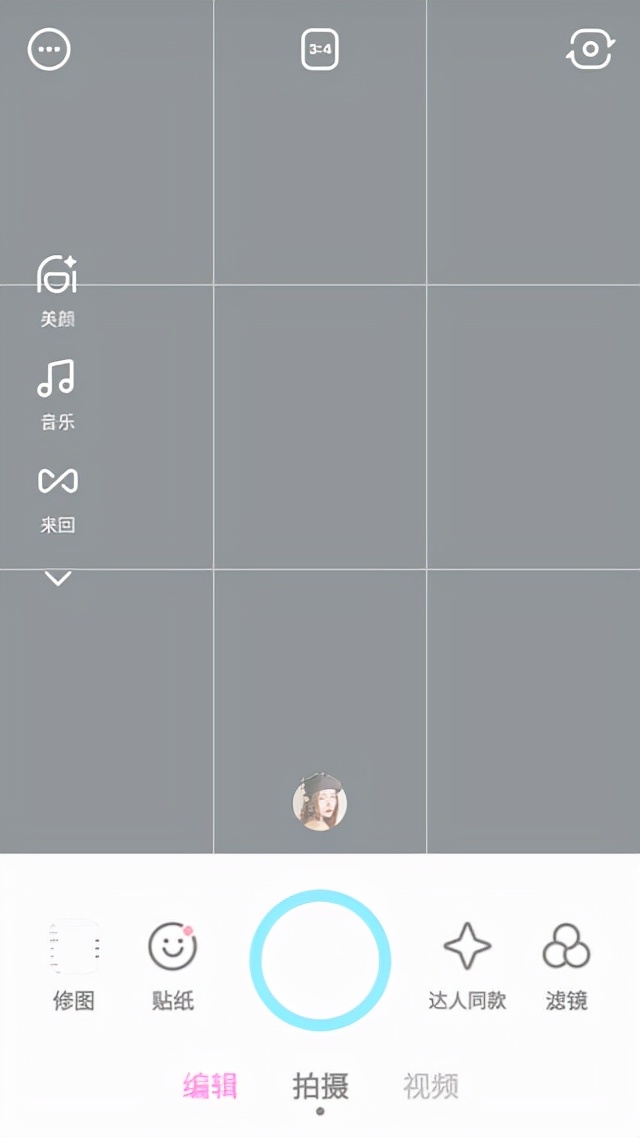Flip to the other camera

[590, 49]
